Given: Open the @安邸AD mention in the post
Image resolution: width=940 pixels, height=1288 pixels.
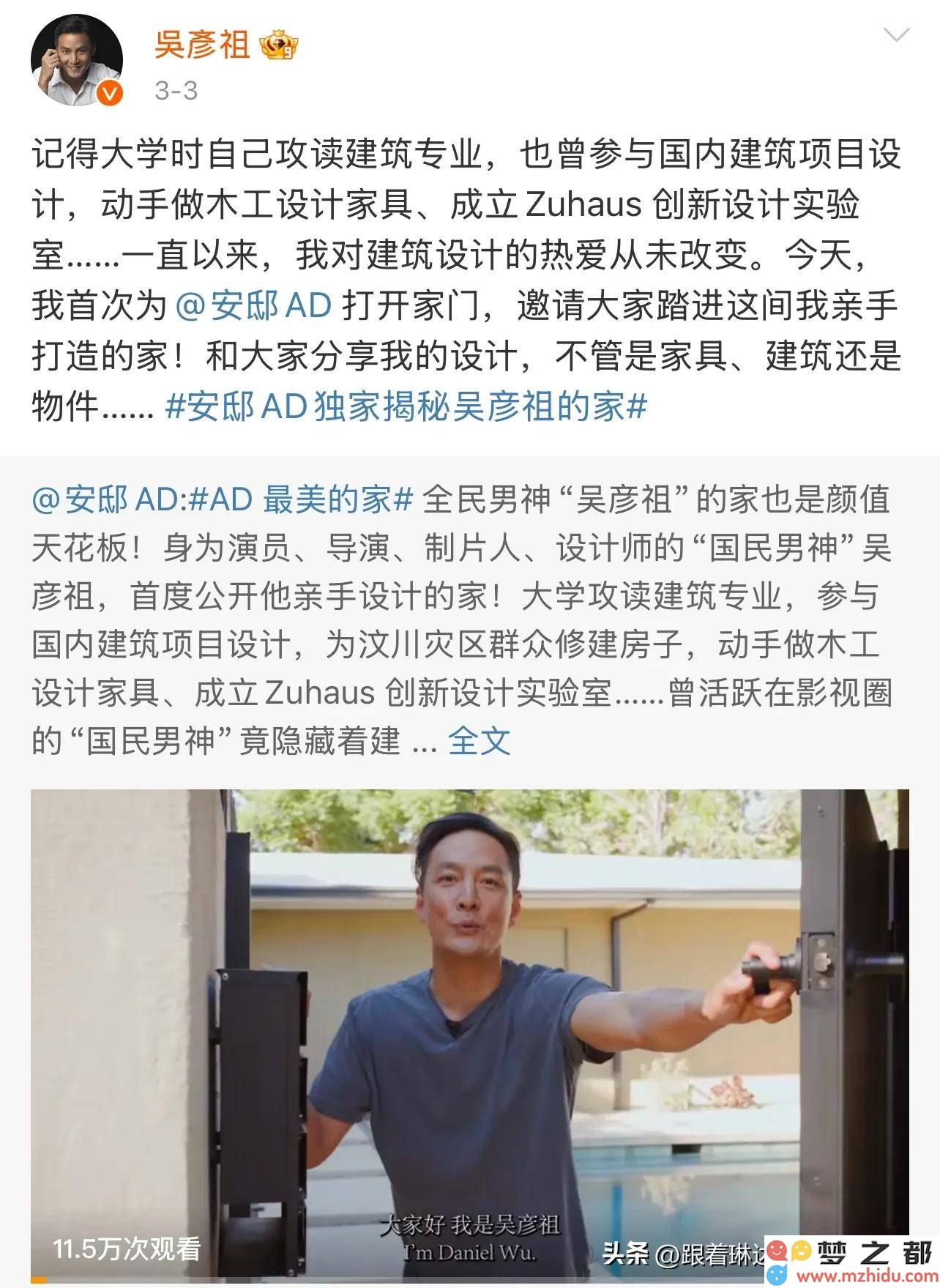Looking at the screenshot, I should pos(254,305).
